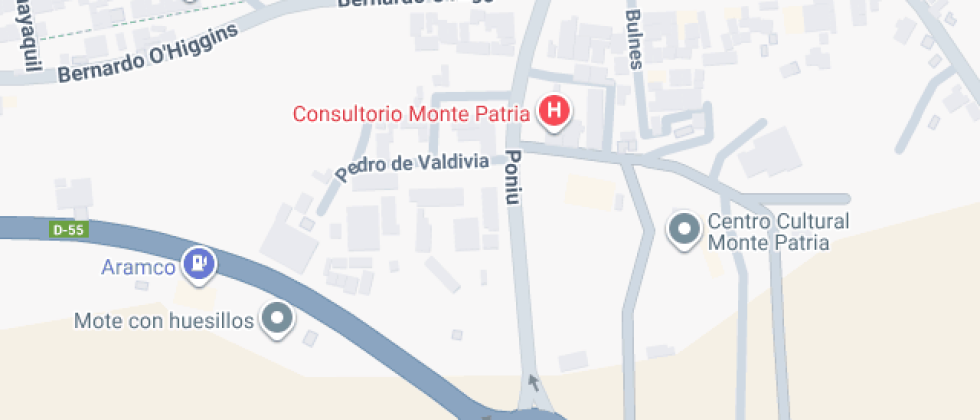Tap the Mote con huesillos place marker

click(x=277, y=320)
